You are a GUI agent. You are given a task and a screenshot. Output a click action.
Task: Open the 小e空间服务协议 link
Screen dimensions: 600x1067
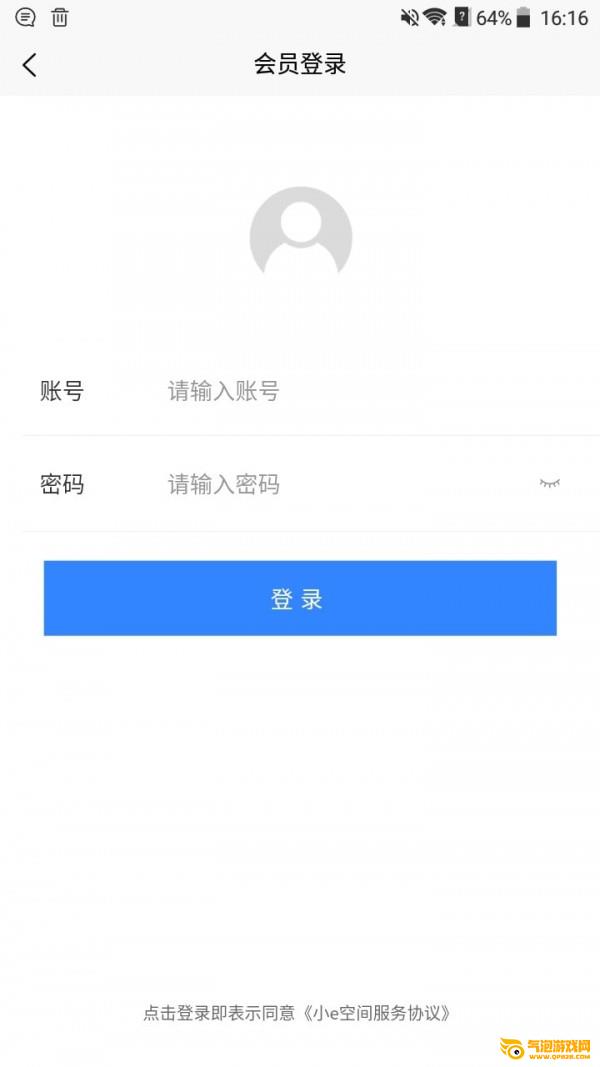(376, 1013)
